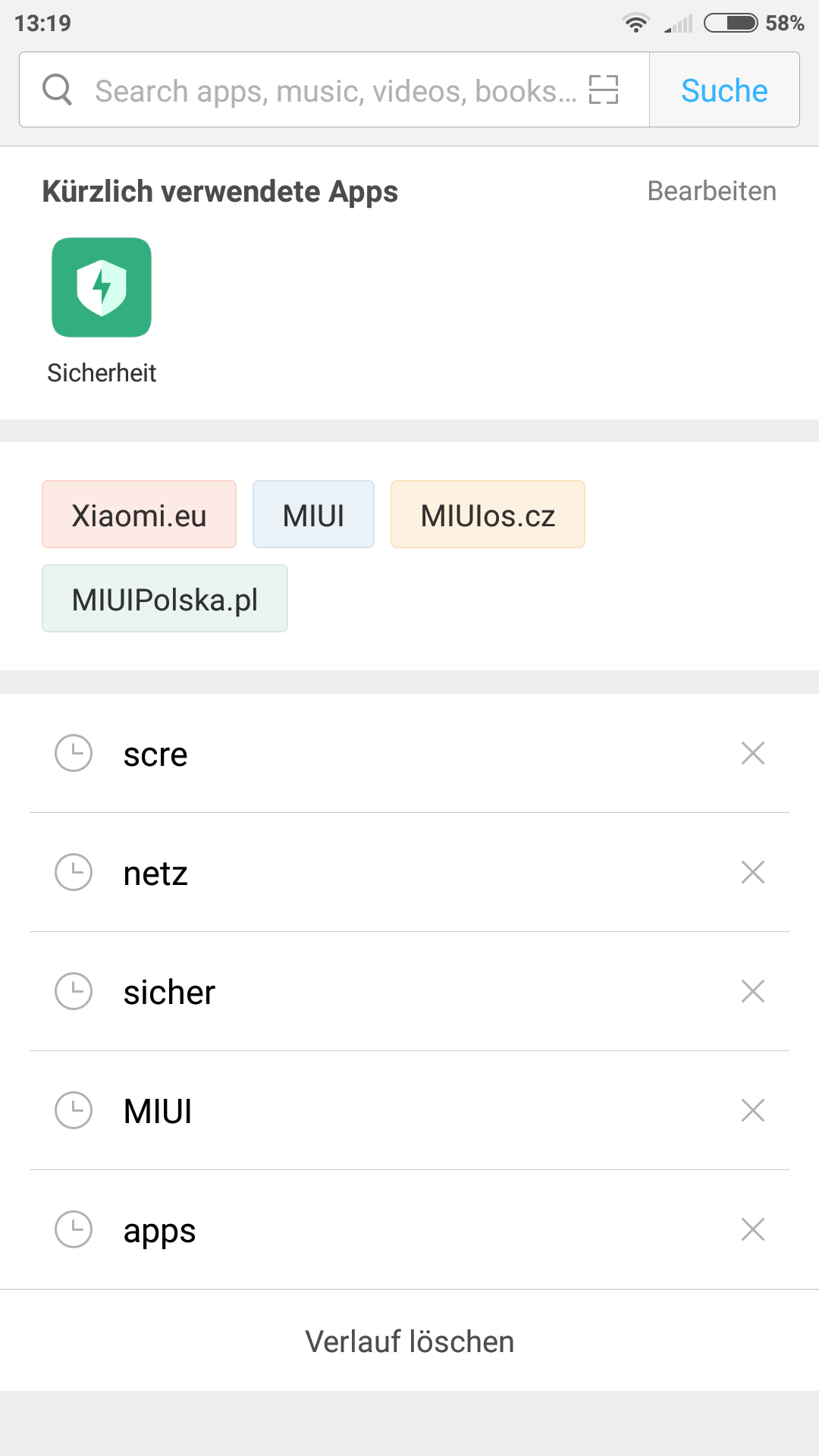Viewport: 819px width, 1456px height.
Task: Open the QR scan icon in search bar
Action: pos(604,89)
